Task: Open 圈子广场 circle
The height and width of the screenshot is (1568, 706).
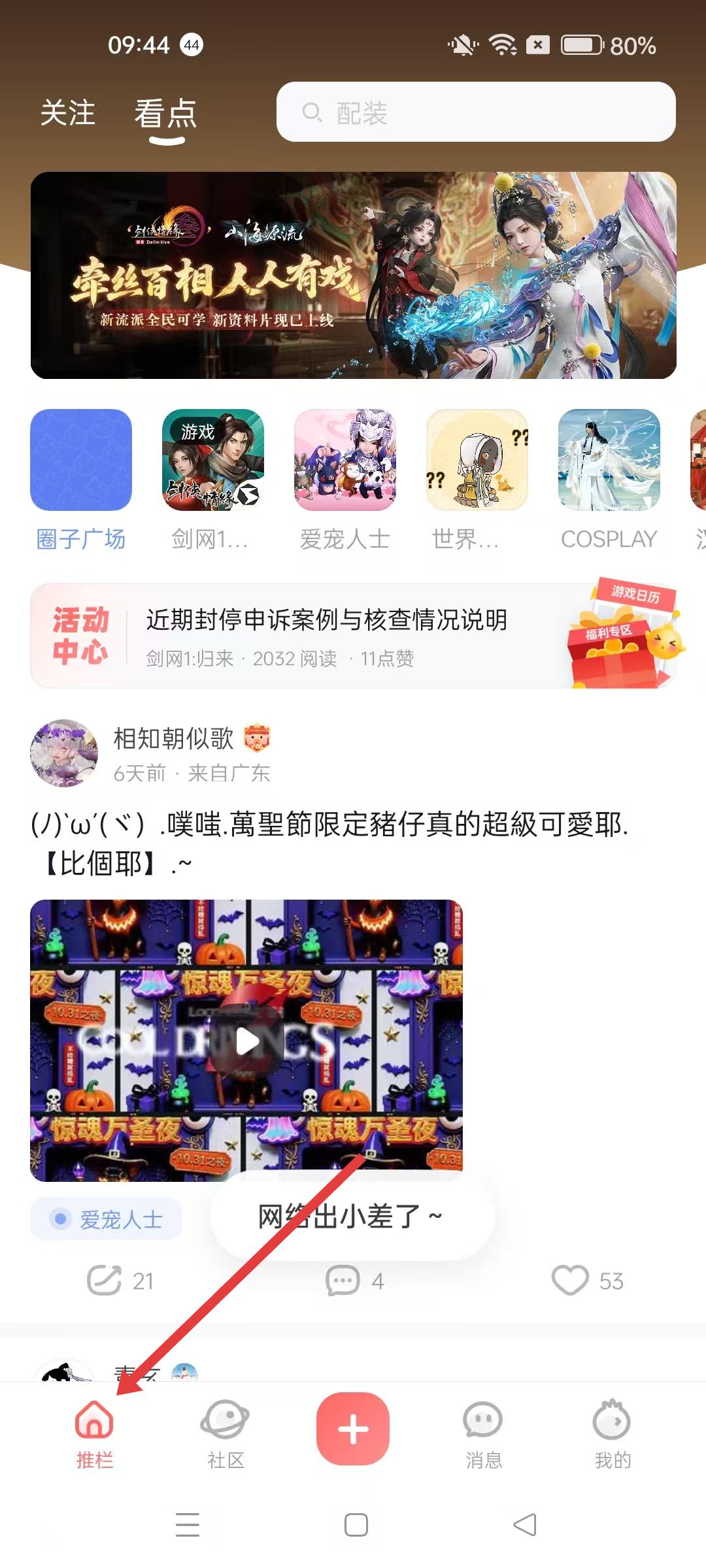Action: [x=81, y=461]
